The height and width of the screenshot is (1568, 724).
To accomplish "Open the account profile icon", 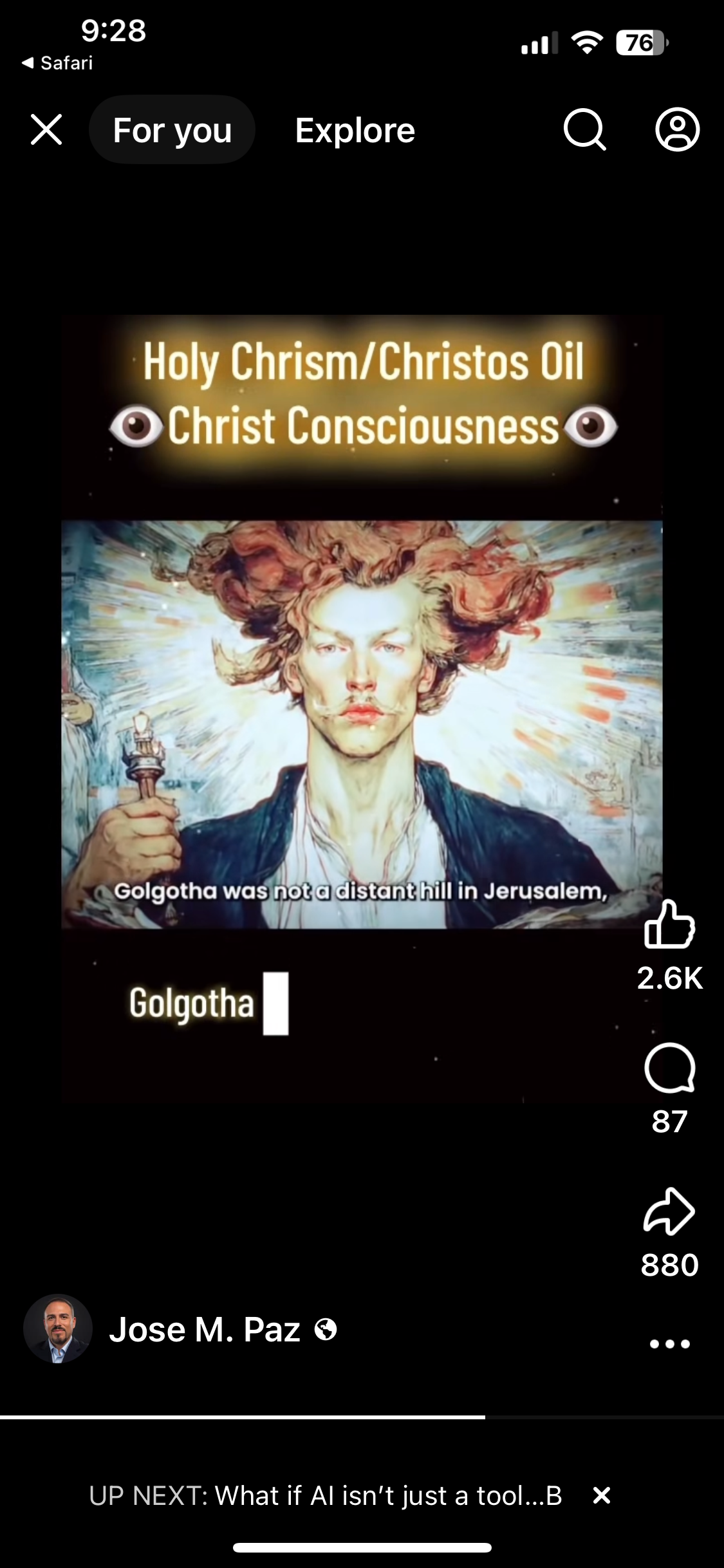I will tap(677, 130).
